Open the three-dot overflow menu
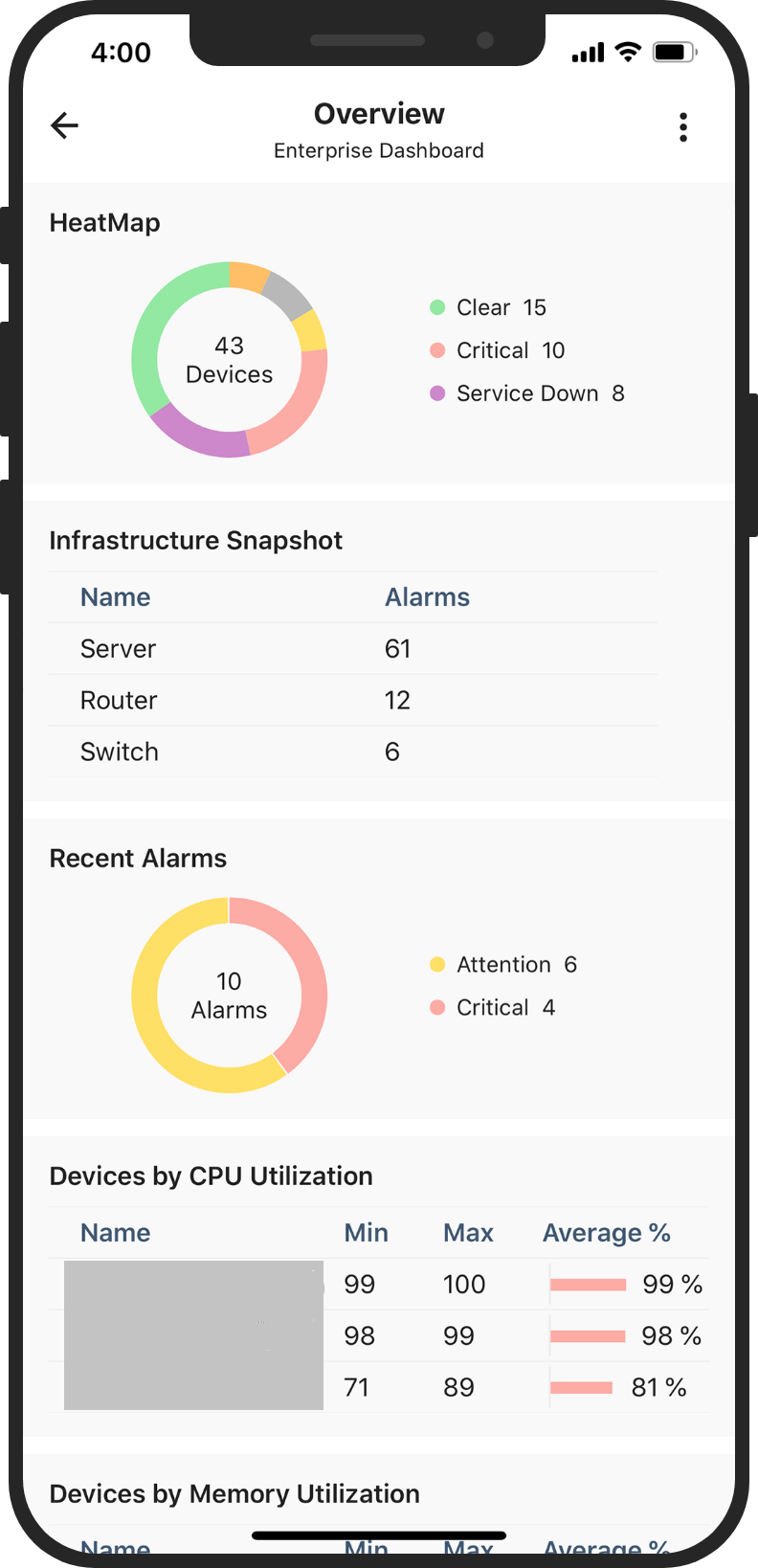 682,127
